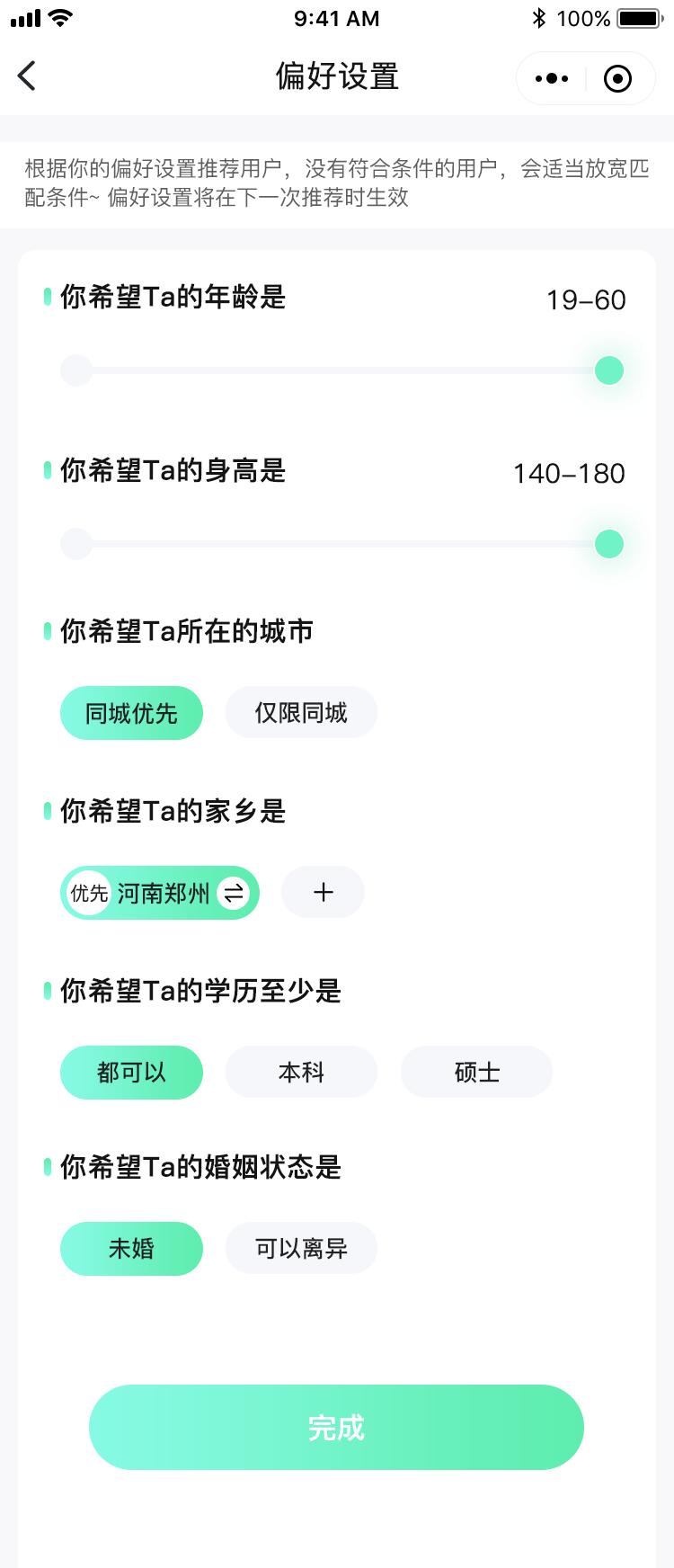
Task: Open the mini-program three-dot menu
Action: (551, 79)
